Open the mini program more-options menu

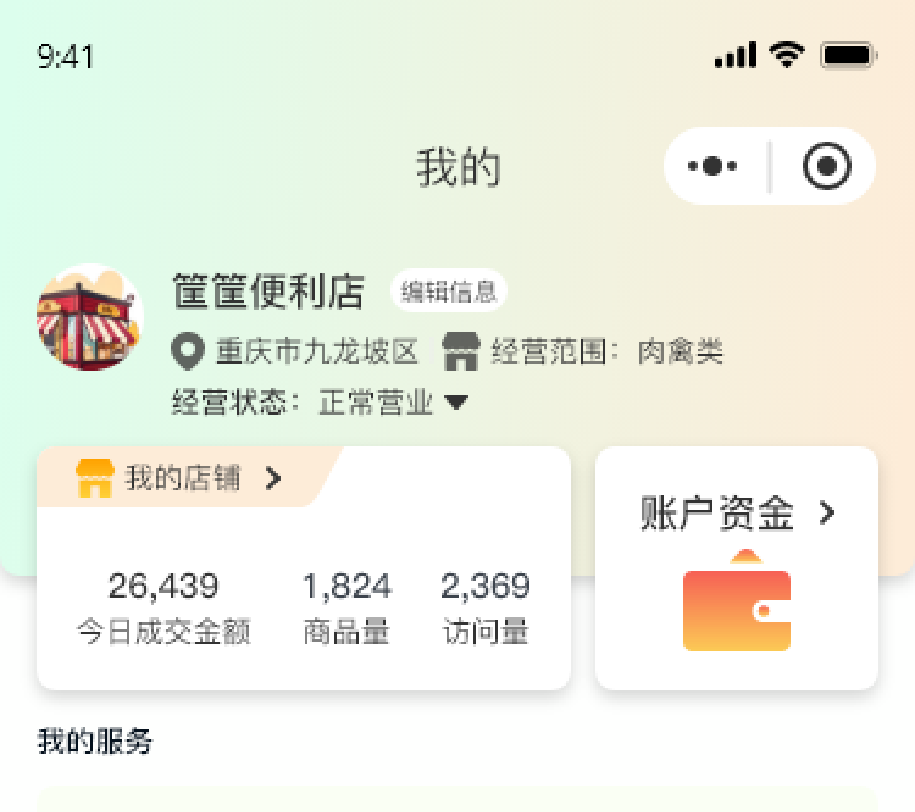coord(713,167)
